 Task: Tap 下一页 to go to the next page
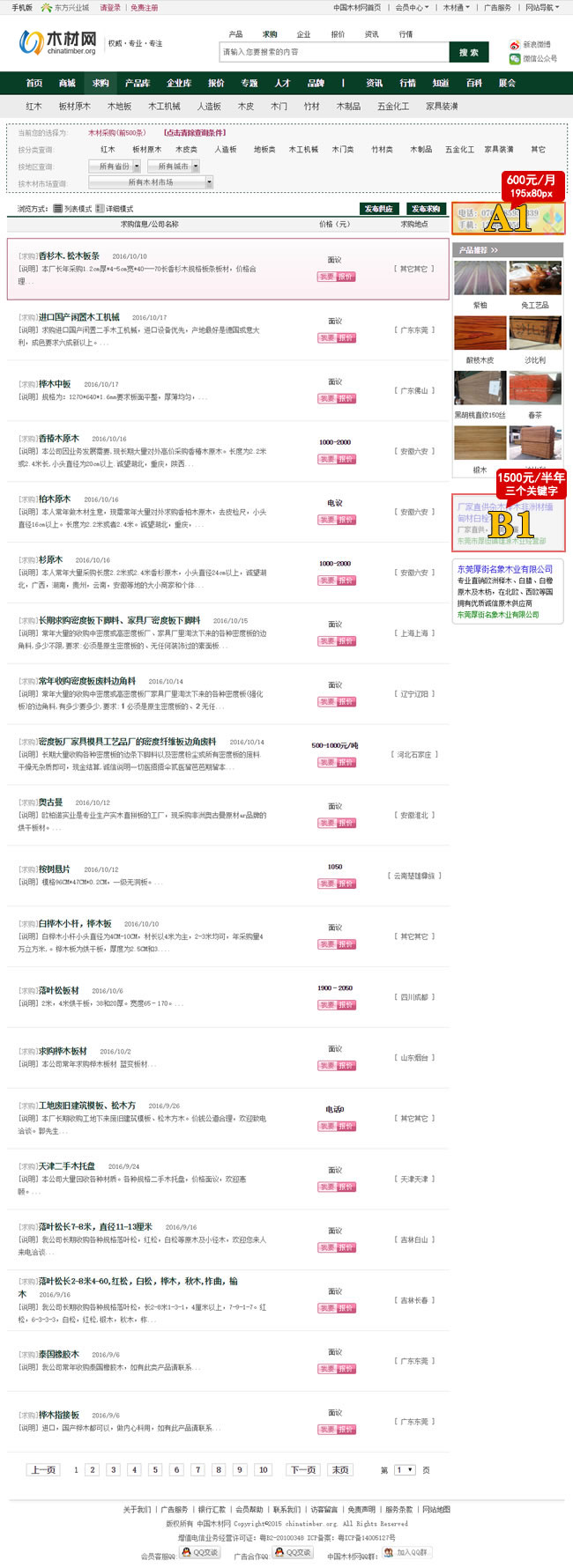tap(303, 1469)
